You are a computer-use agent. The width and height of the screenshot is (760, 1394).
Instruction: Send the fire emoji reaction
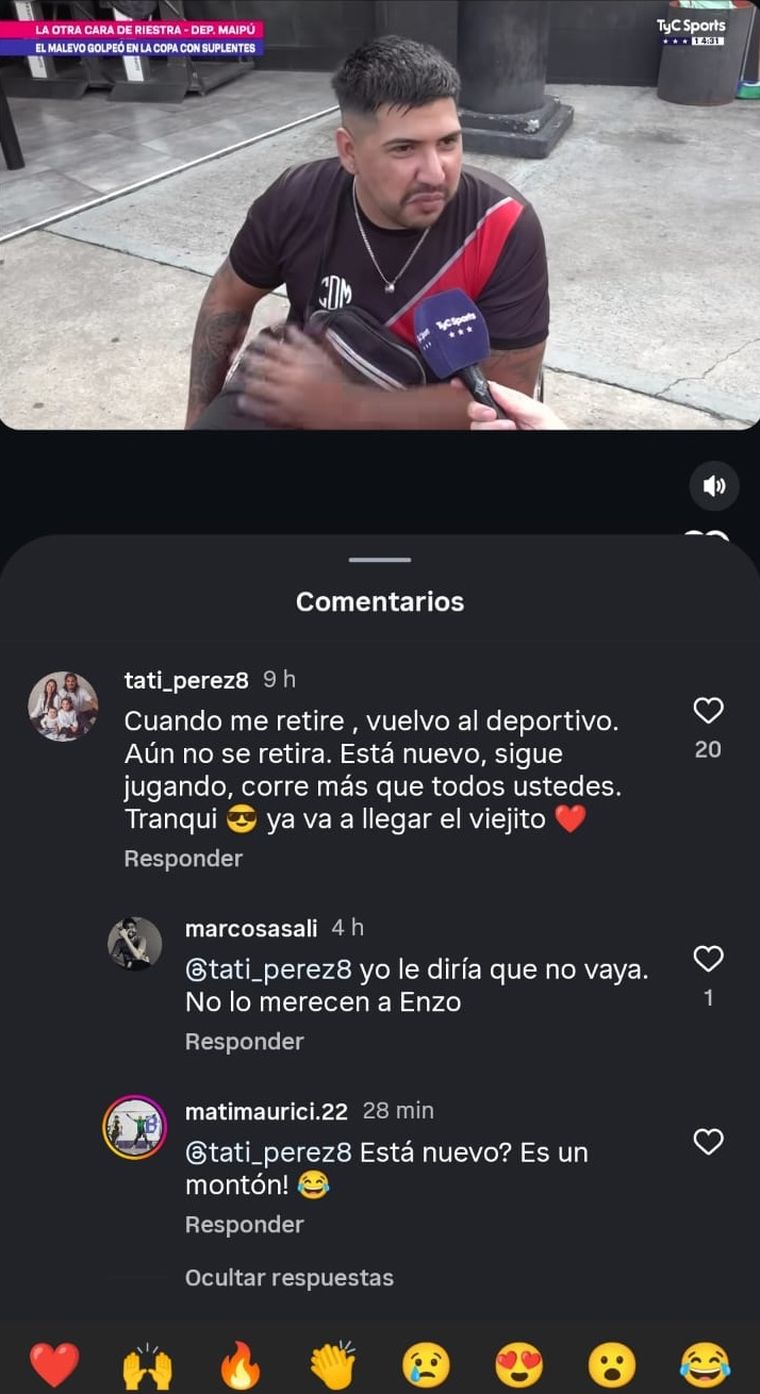point(240,1365)
